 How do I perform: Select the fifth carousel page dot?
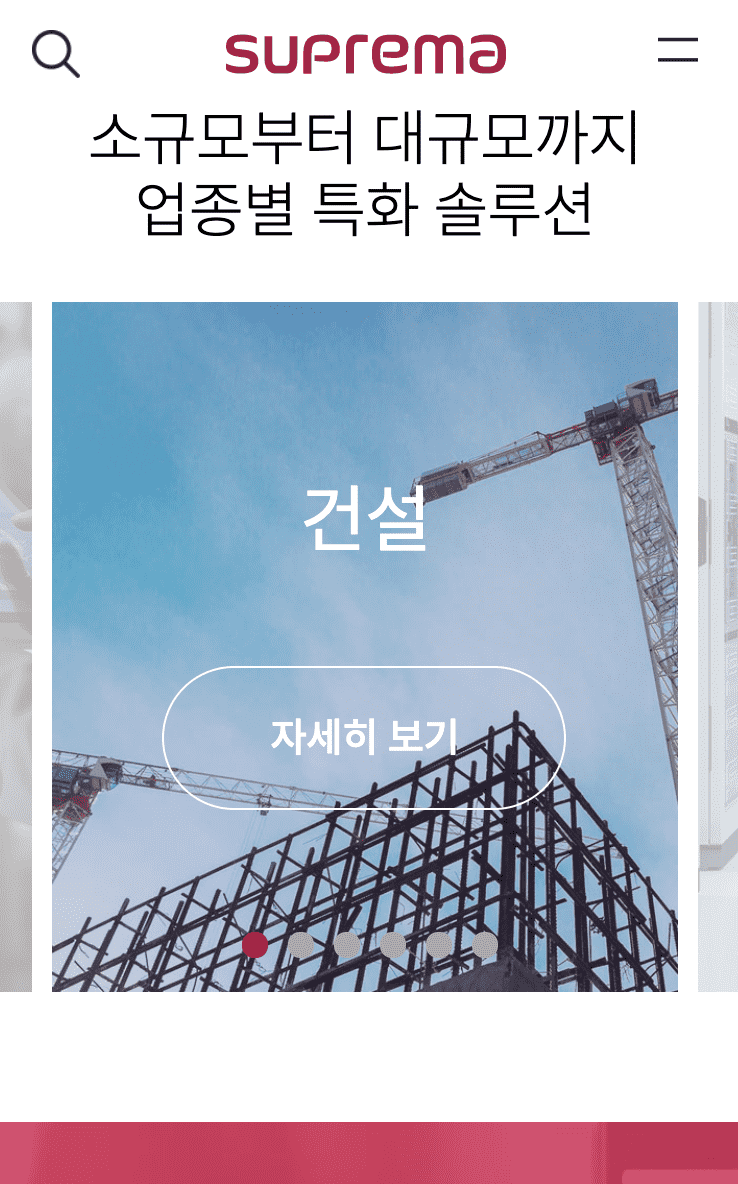(x=439, y=945)
